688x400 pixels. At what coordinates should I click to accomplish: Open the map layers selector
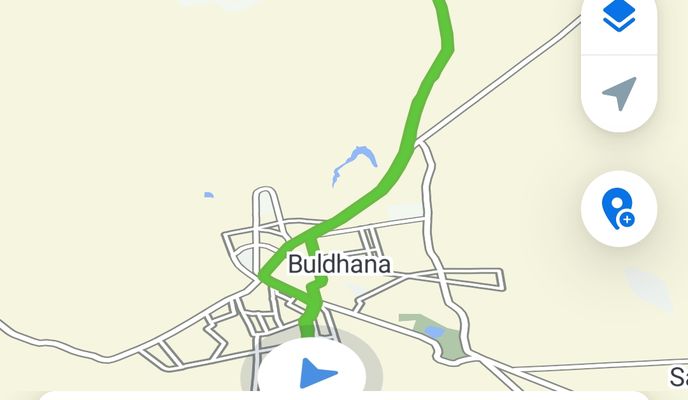click(619, 18)
